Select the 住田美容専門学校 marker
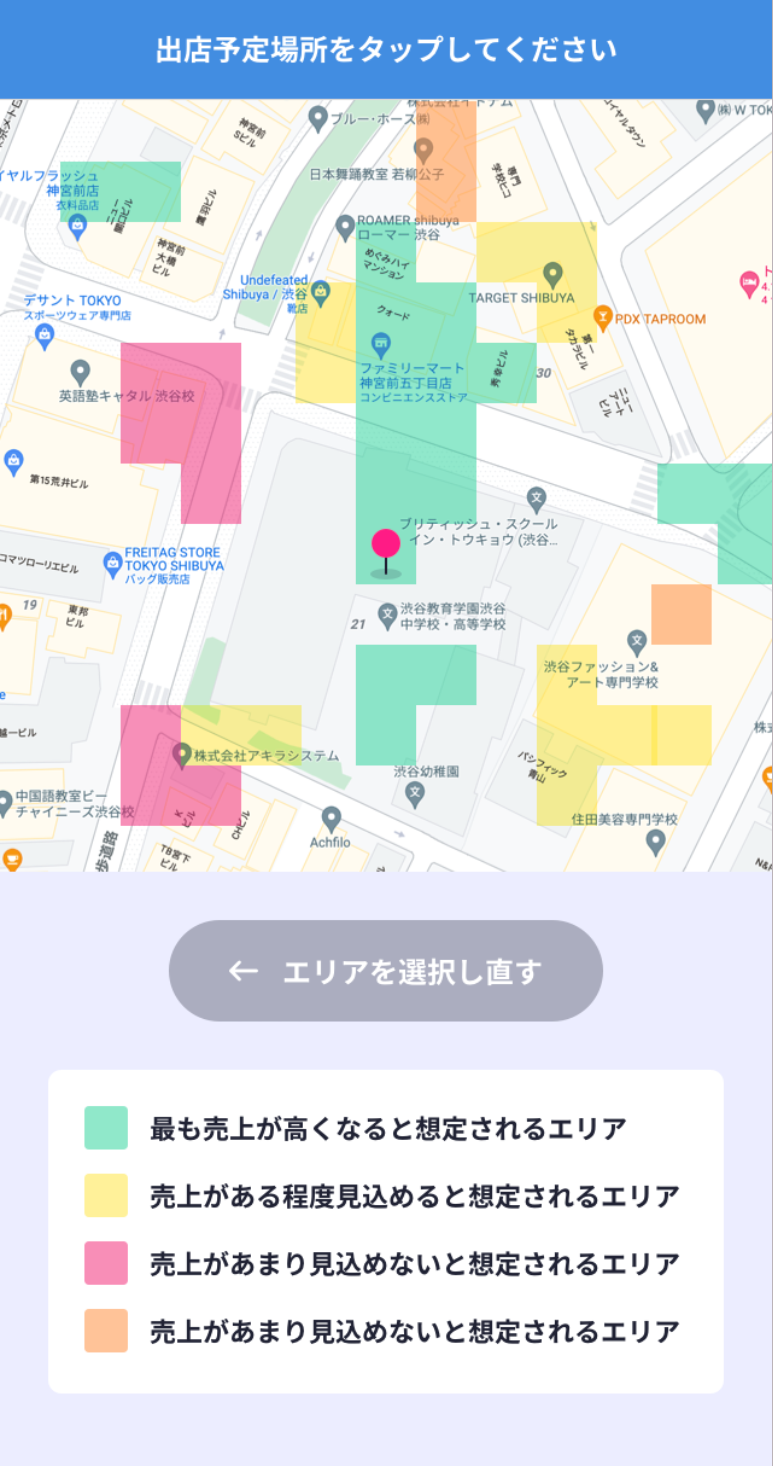 pyautogui.click(x=655, y=842)
